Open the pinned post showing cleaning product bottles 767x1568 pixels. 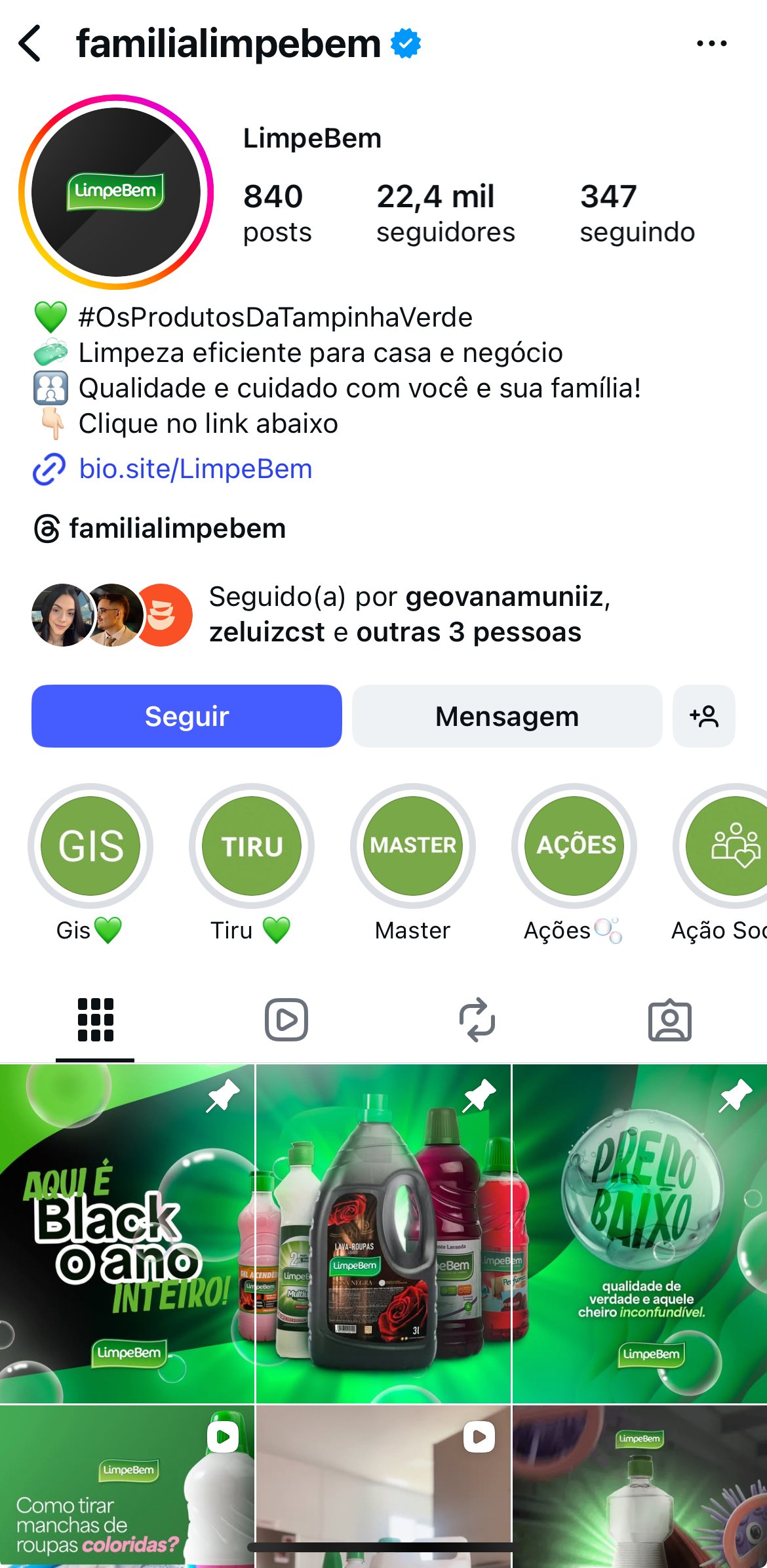click(383, 1233)
